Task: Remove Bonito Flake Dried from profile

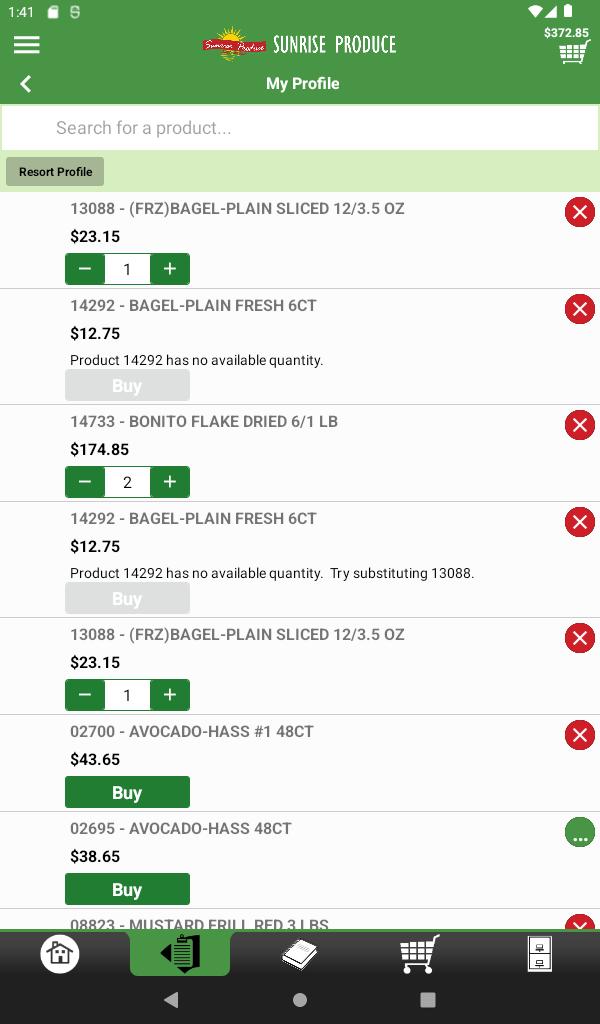Action: click(580, 425)
